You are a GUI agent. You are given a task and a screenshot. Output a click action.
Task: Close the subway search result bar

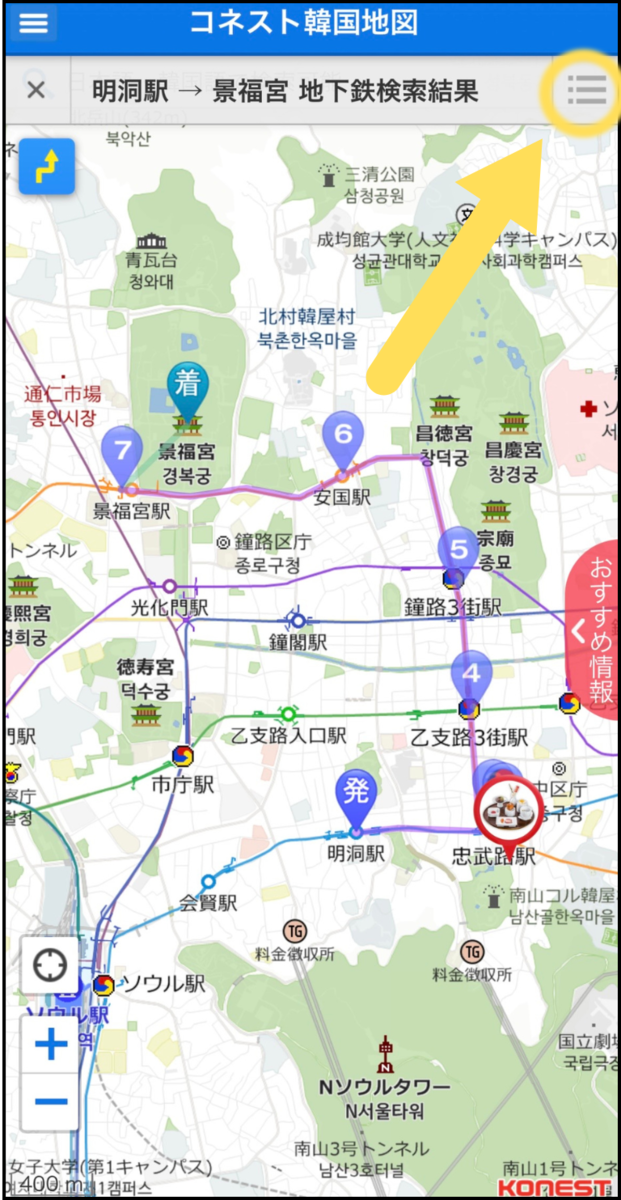[x=36, y=90]
